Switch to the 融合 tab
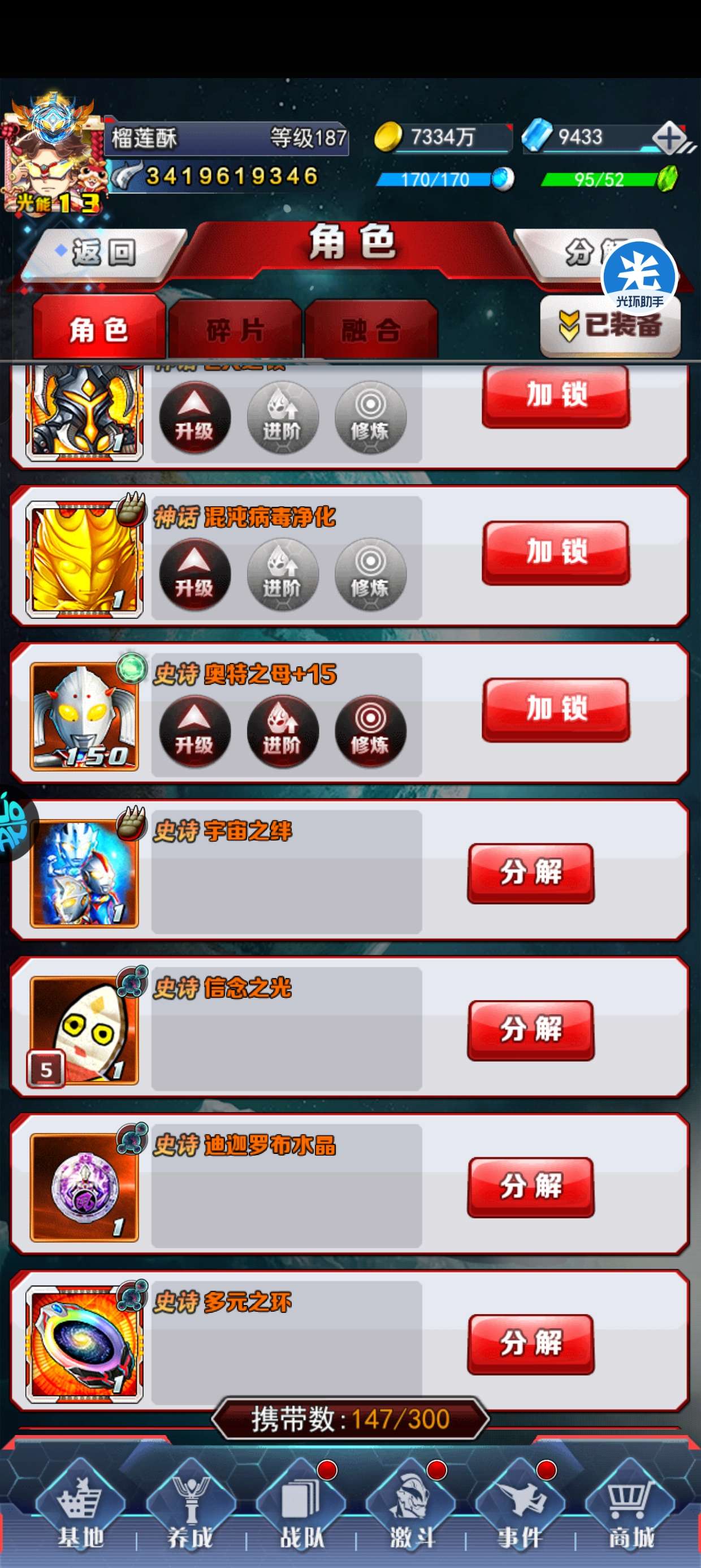The width and height of the screenshot is (701, 1568). pyautogui.click(x=371, y=330)
